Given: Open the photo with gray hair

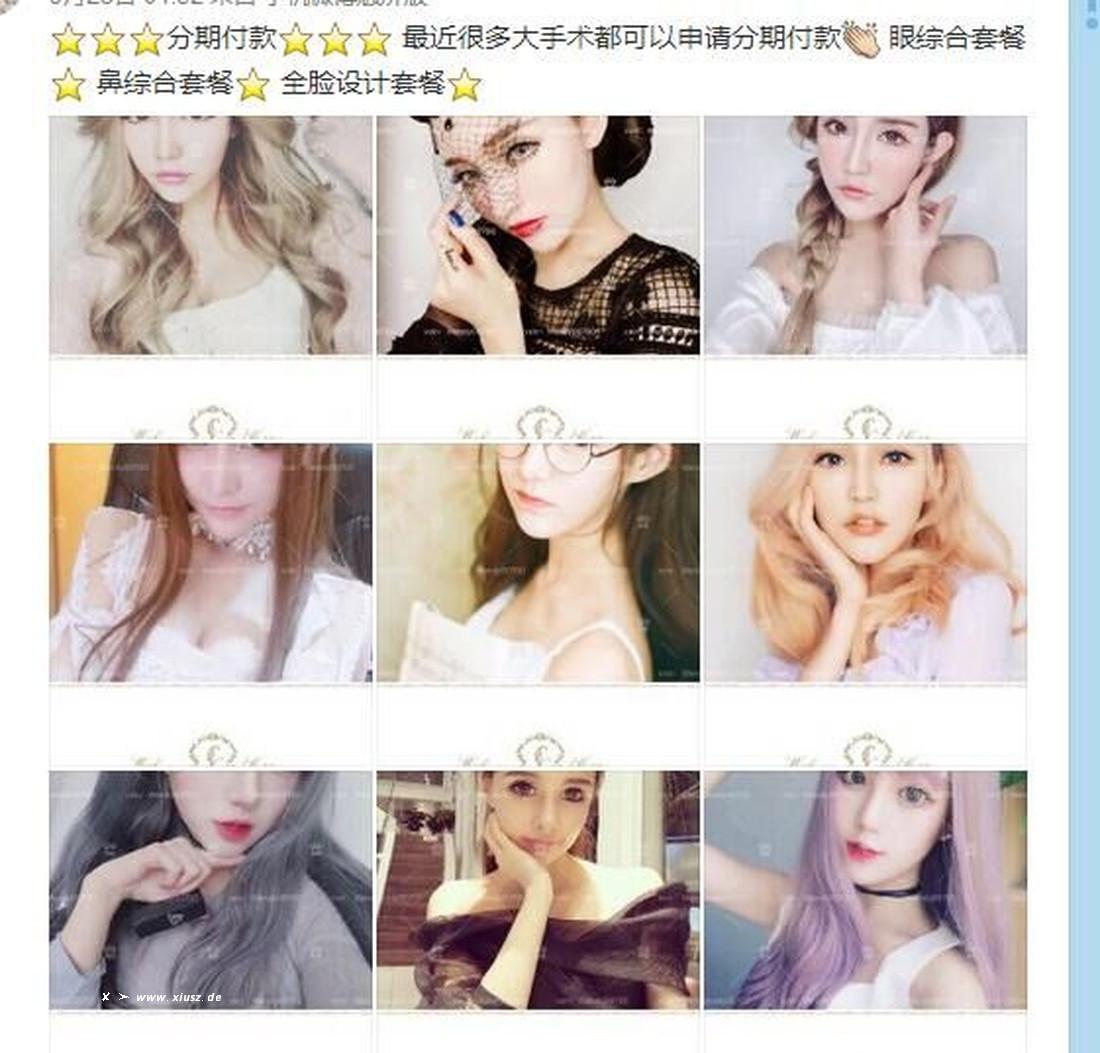Looking at the screenshot, I should (210, 889).
